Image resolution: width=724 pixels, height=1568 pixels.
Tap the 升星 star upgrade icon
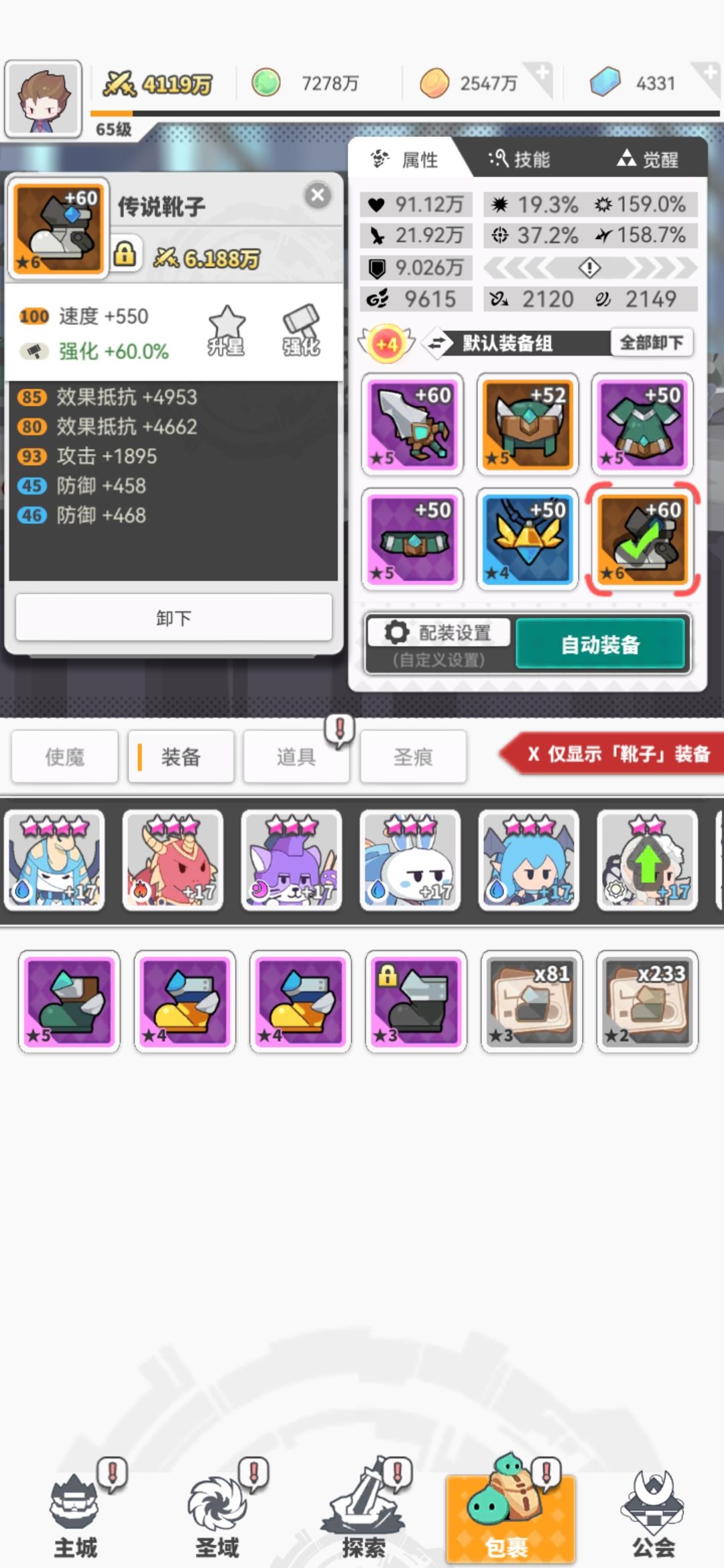[228, 330]
